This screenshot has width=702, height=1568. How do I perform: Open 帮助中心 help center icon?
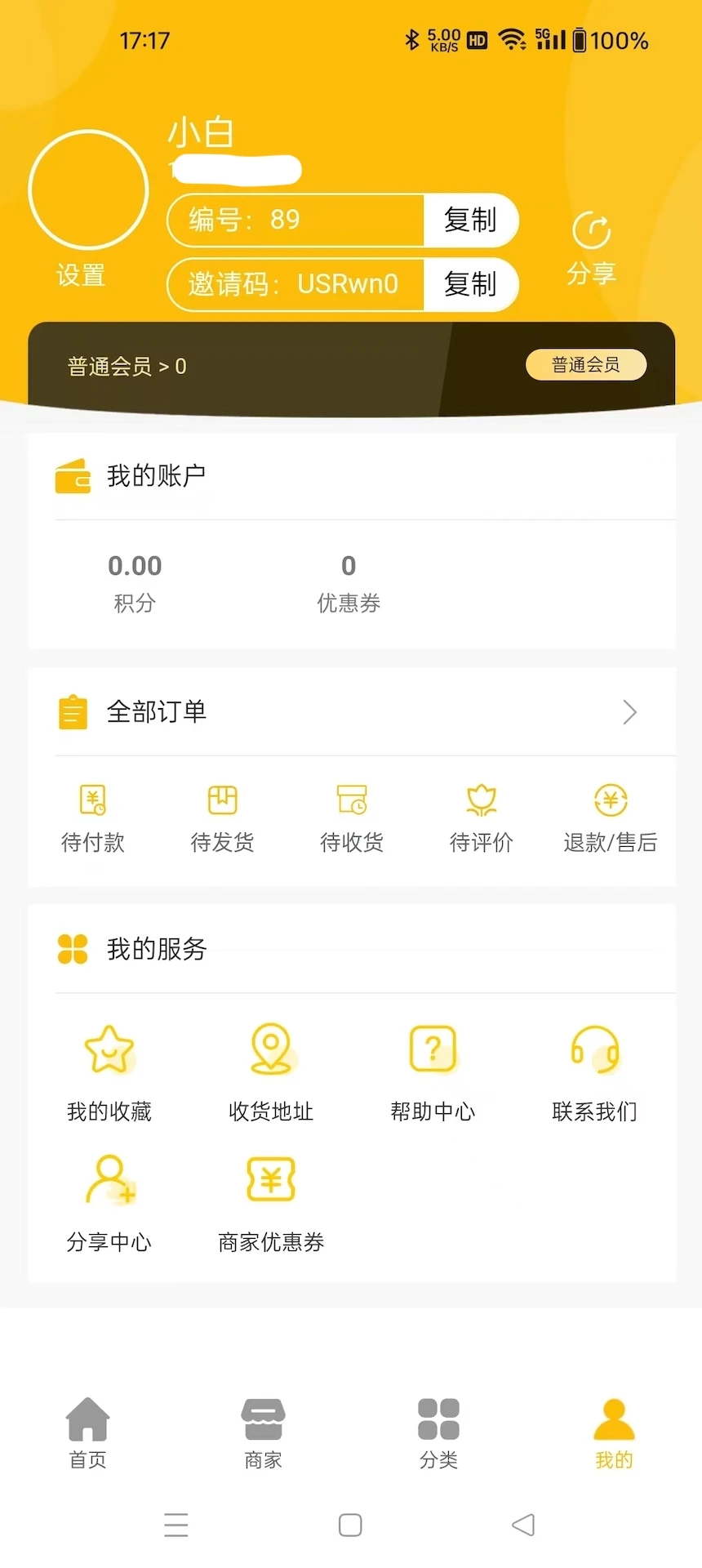(x=433, y=1070)
